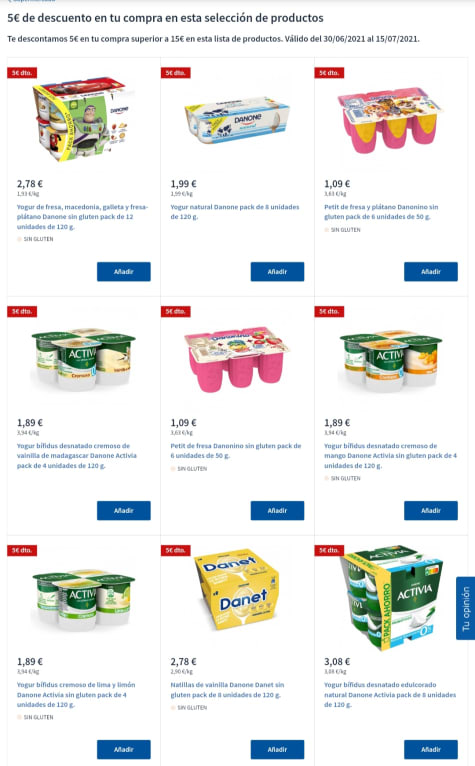Open the Tu opinión feedback tab
Screen dimensions: 475x766
[466, 608]
